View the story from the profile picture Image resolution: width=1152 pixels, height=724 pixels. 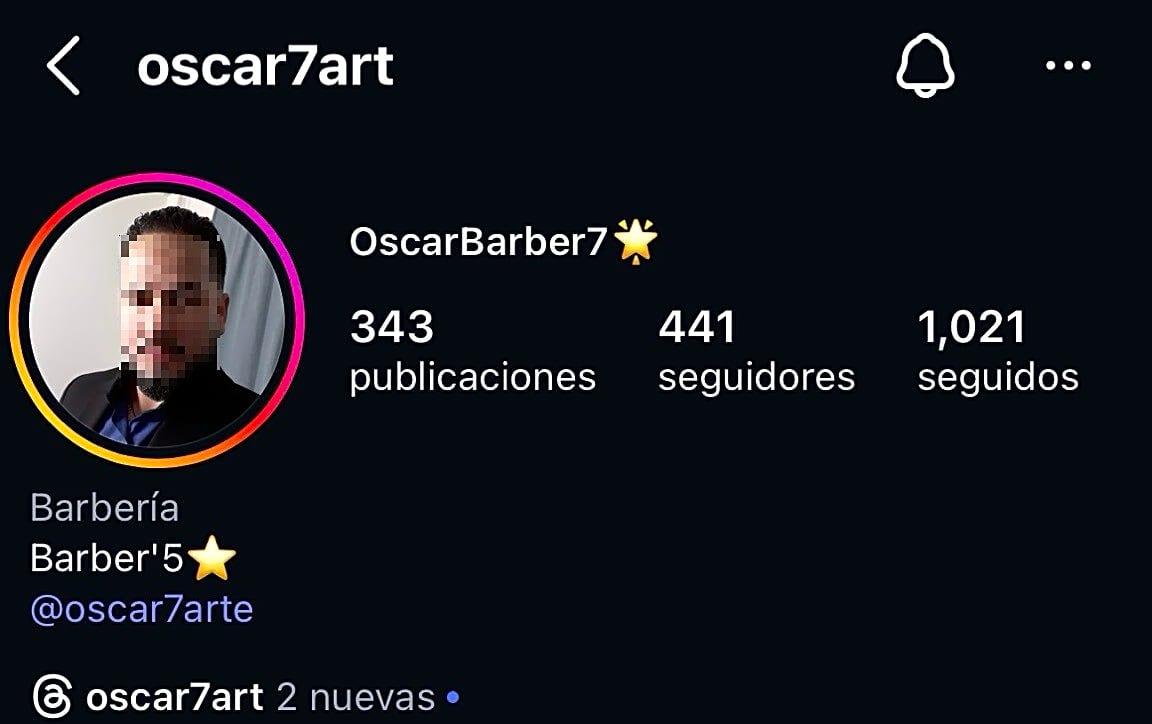point(156,320)
